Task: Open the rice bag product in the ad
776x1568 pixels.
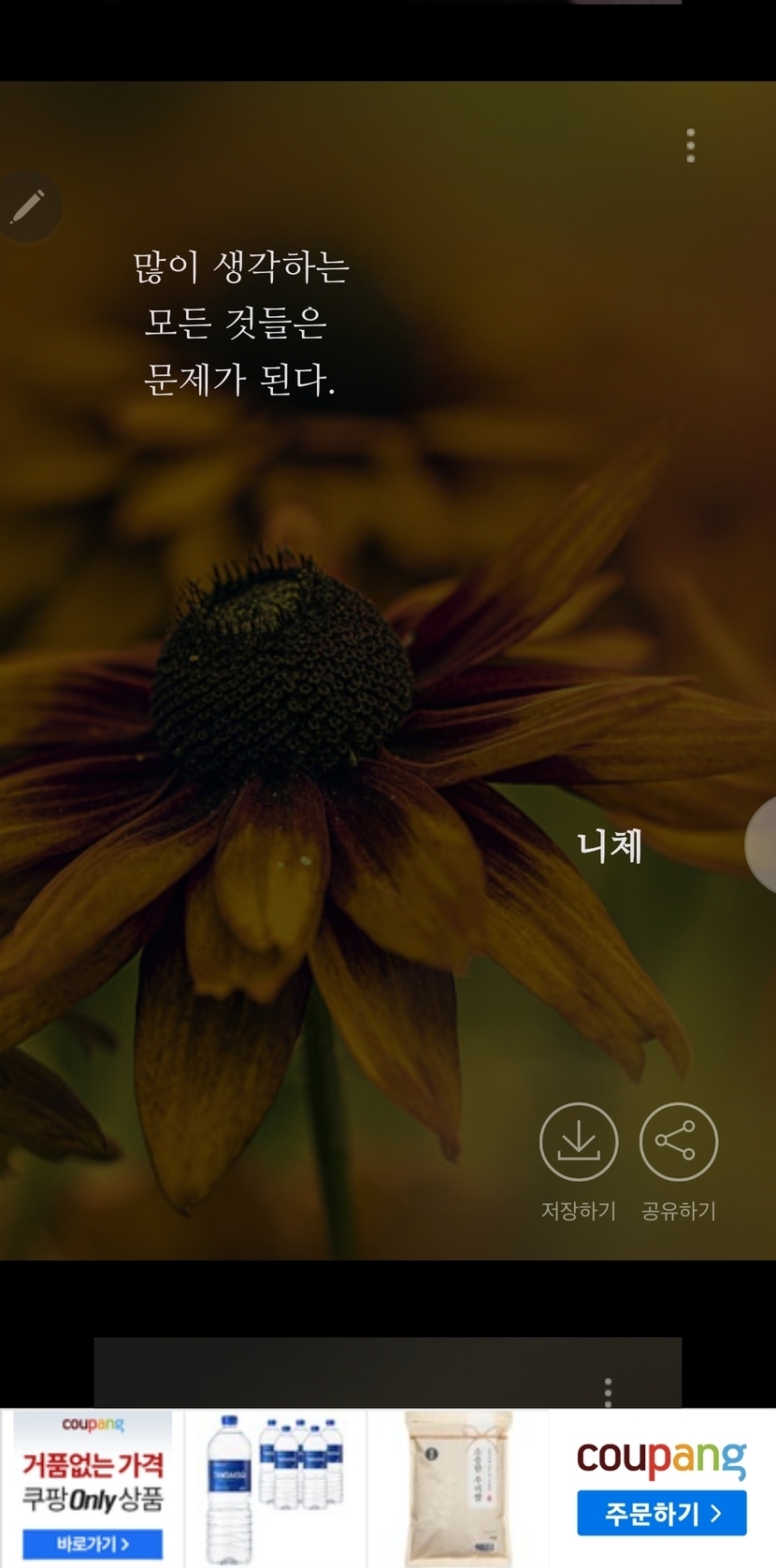Action: point(458,1487)
